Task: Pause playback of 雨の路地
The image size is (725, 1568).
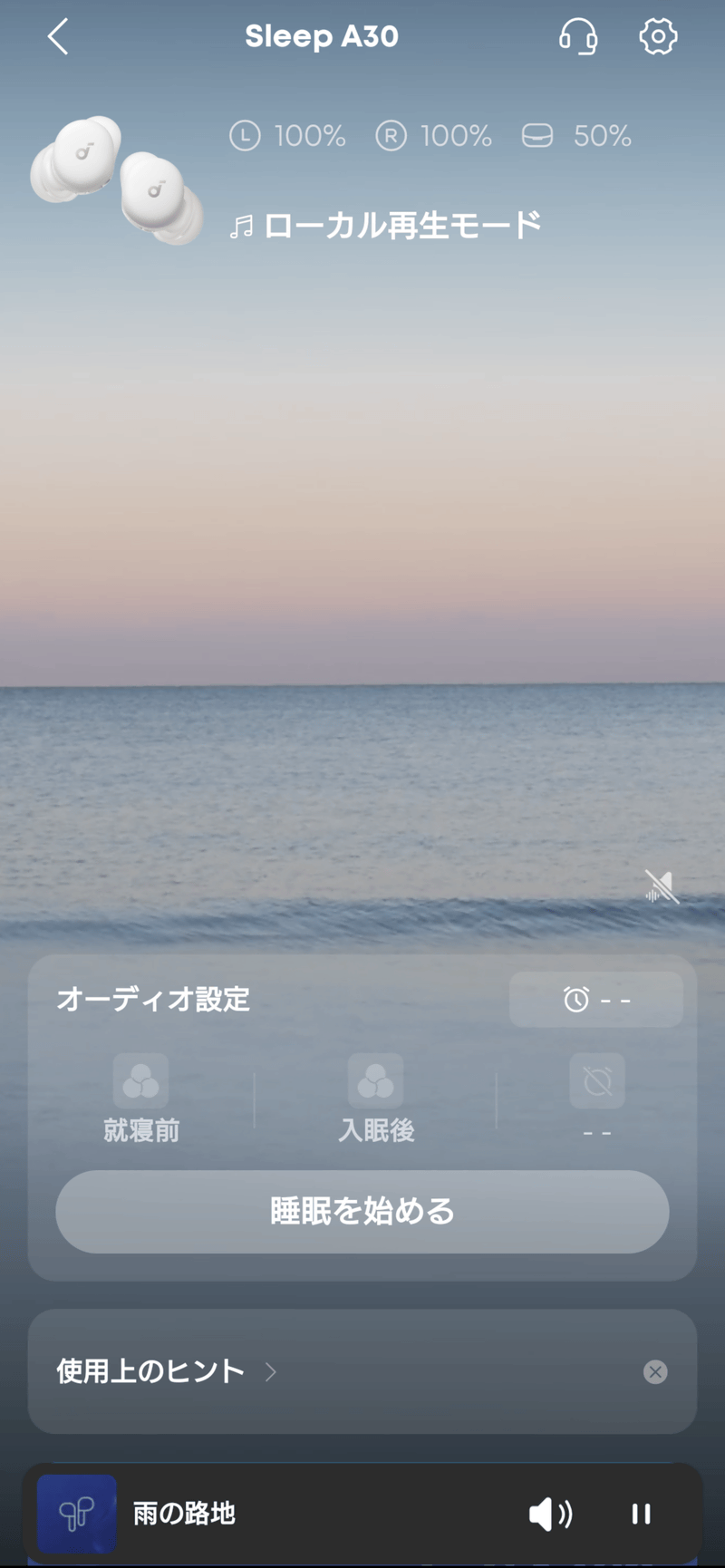Action: coord(641,1514)
